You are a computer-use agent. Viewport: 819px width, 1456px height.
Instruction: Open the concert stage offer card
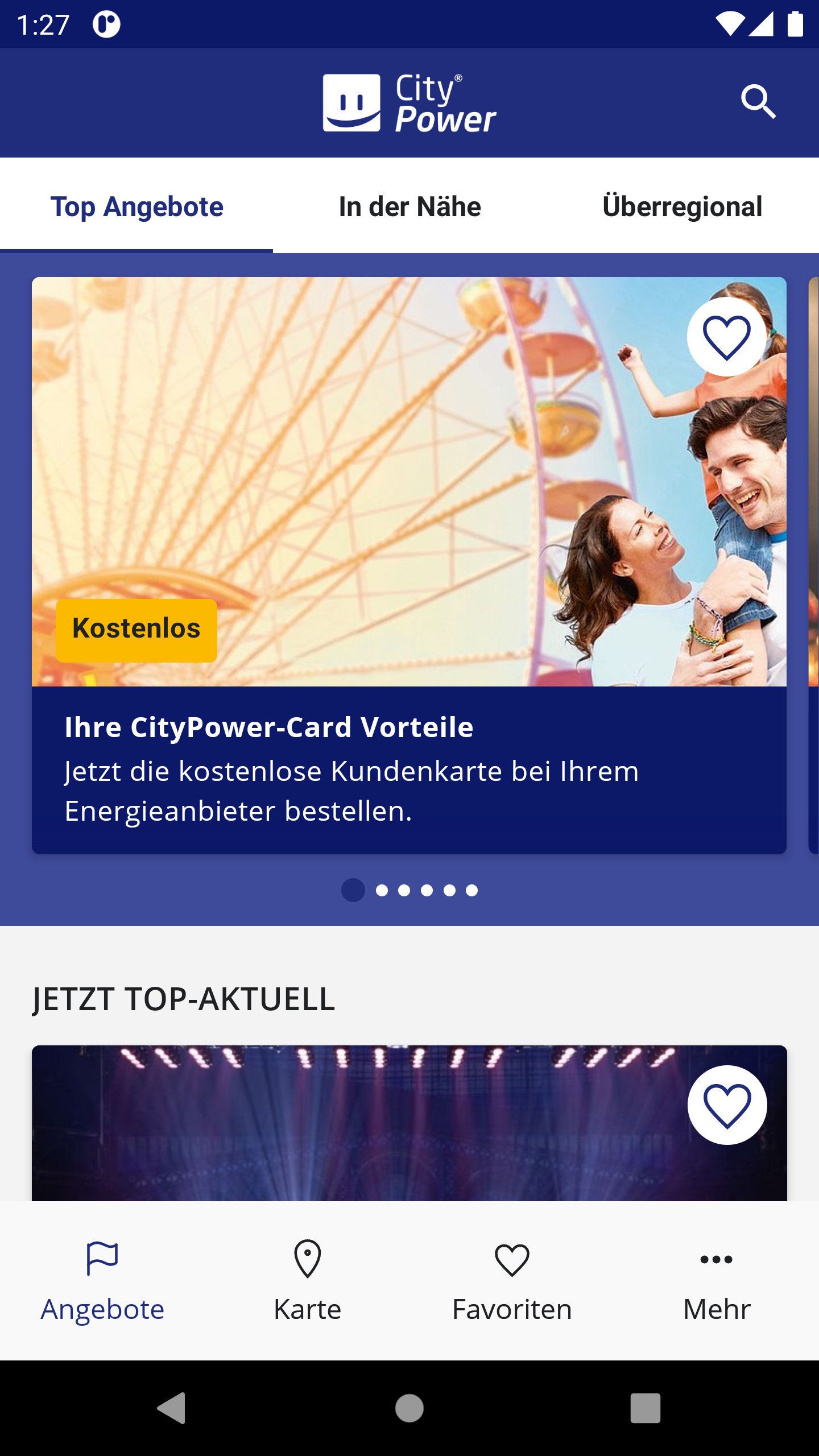point(364,1132)
